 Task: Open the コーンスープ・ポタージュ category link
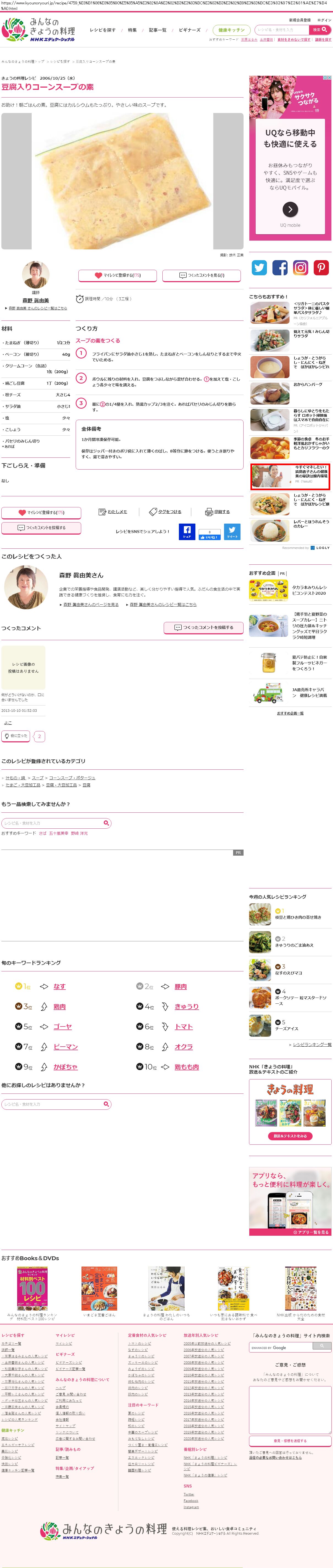(72, 778)
